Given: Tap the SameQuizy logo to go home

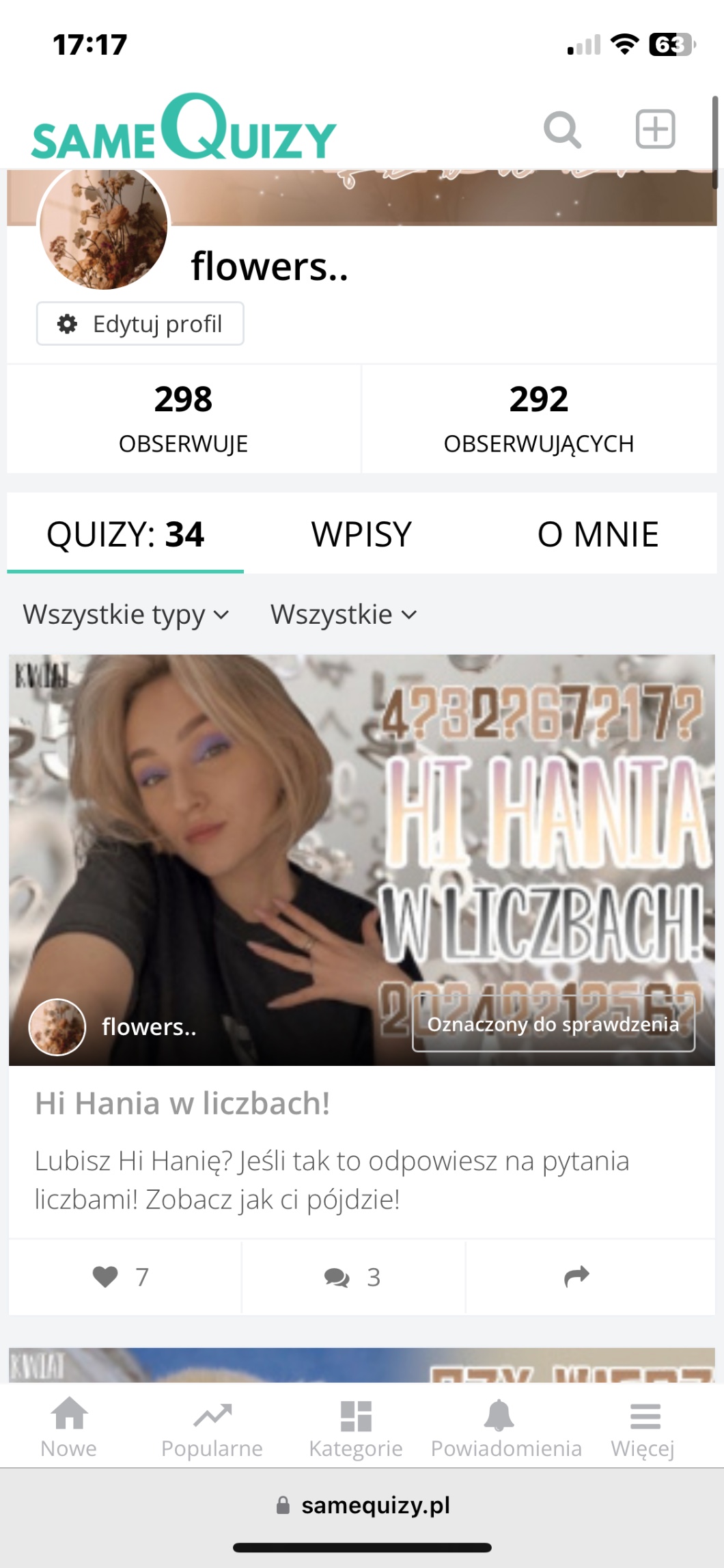Looking at the screenshot, I should pyautogui.click(x=184, y=128).
